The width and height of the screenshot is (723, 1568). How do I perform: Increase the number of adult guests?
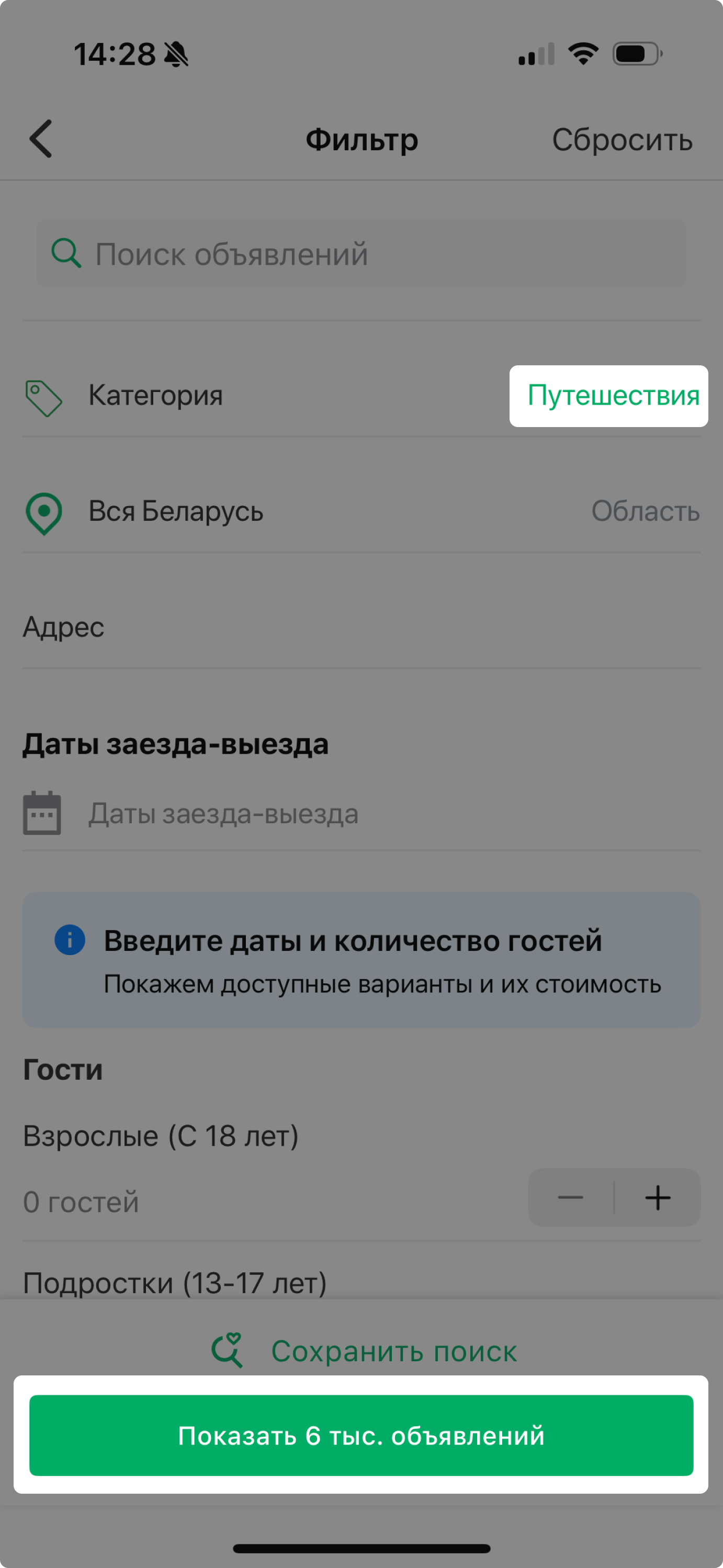click(657, 1197)
